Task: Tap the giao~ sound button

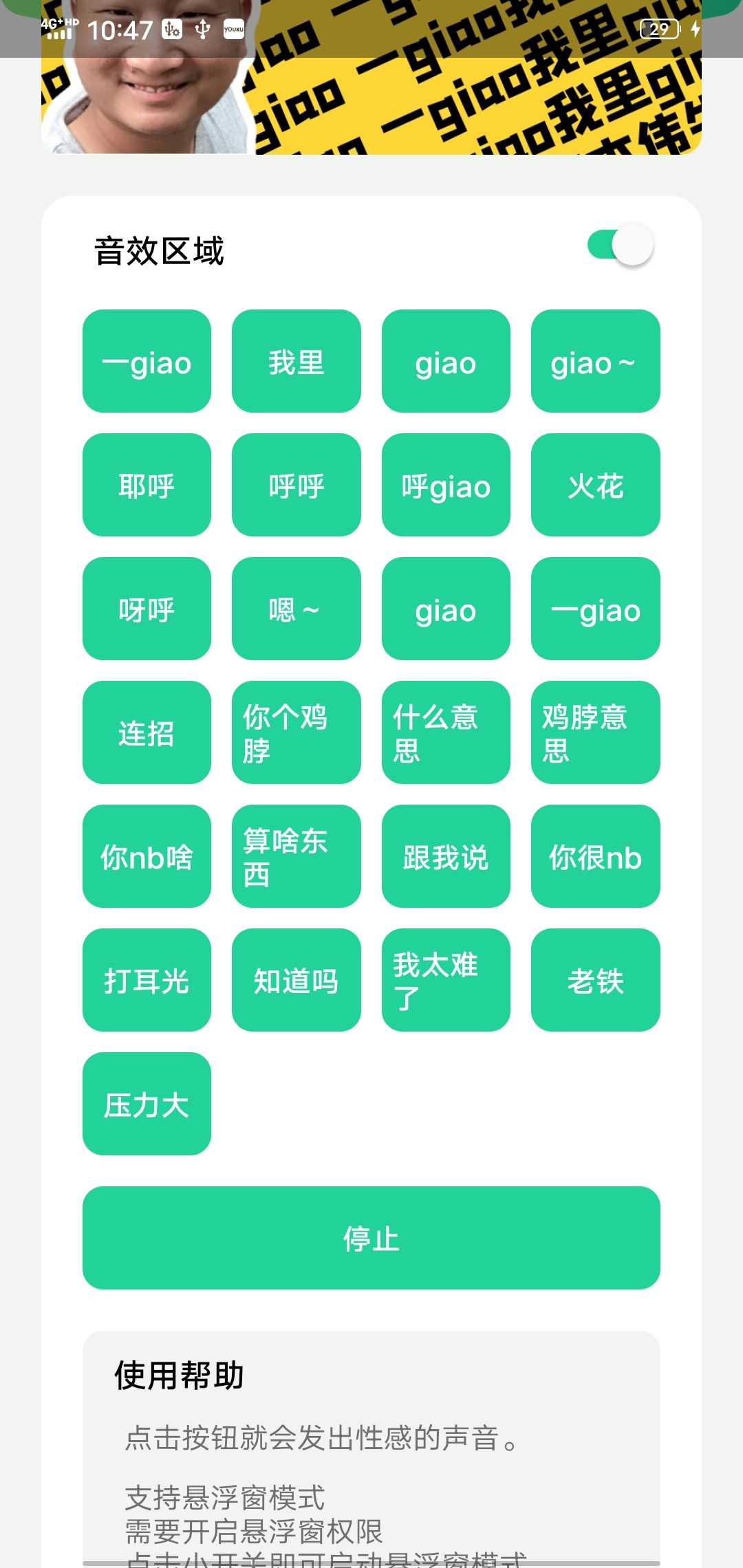Action: pos(595,360)
